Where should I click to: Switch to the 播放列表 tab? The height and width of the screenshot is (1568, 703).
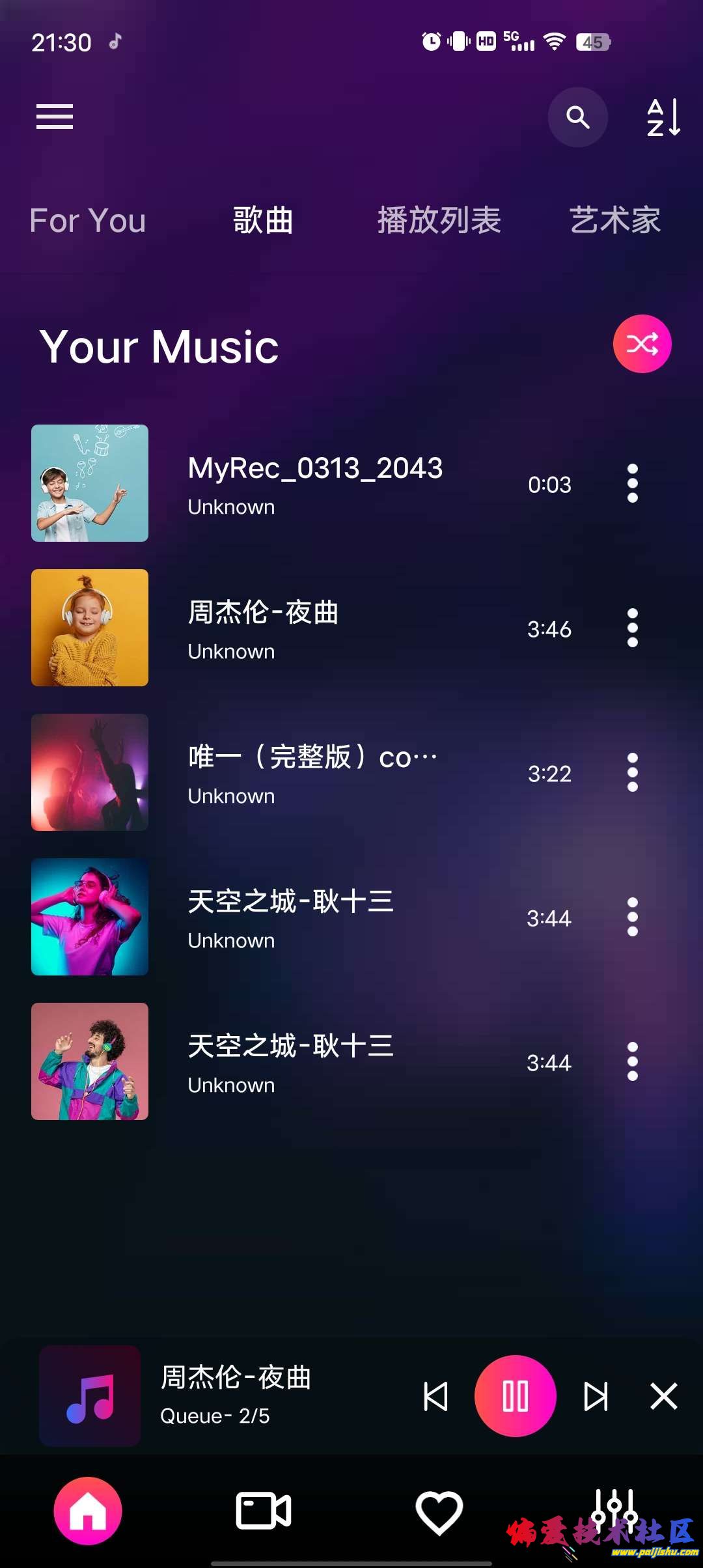[439, 221]
